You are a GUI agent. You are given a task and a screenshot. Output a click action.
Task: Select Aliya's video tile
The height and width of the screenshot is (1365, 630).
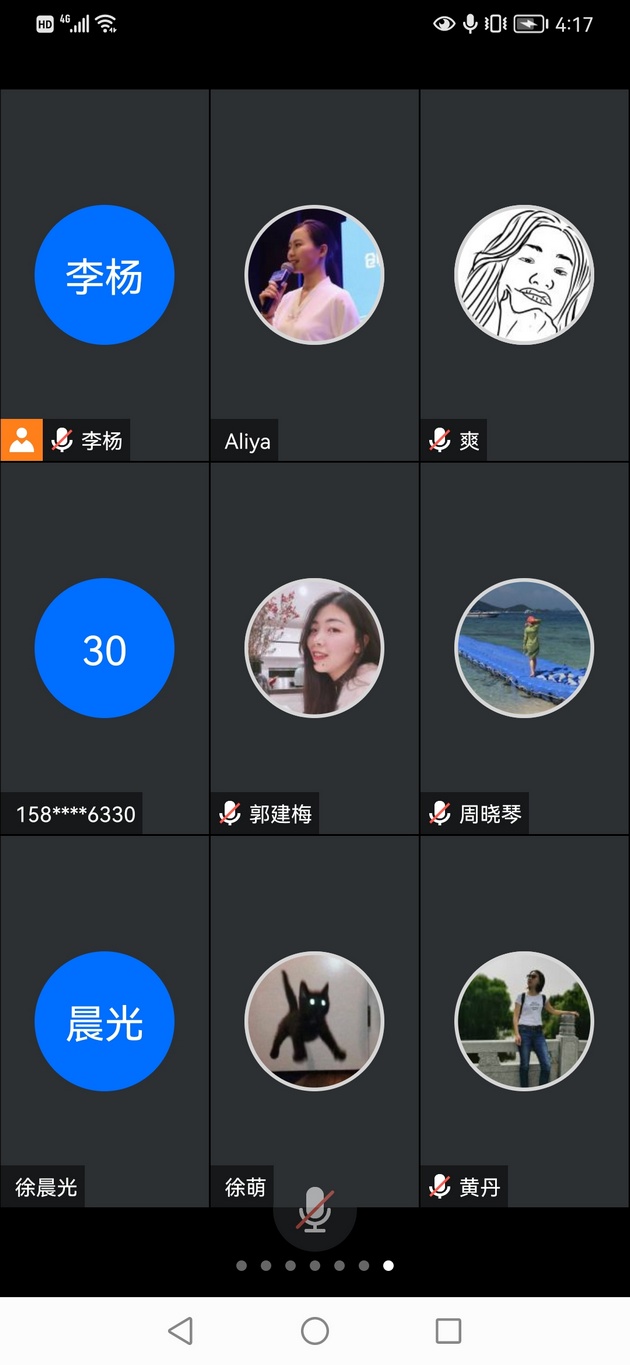pos(314,275)
